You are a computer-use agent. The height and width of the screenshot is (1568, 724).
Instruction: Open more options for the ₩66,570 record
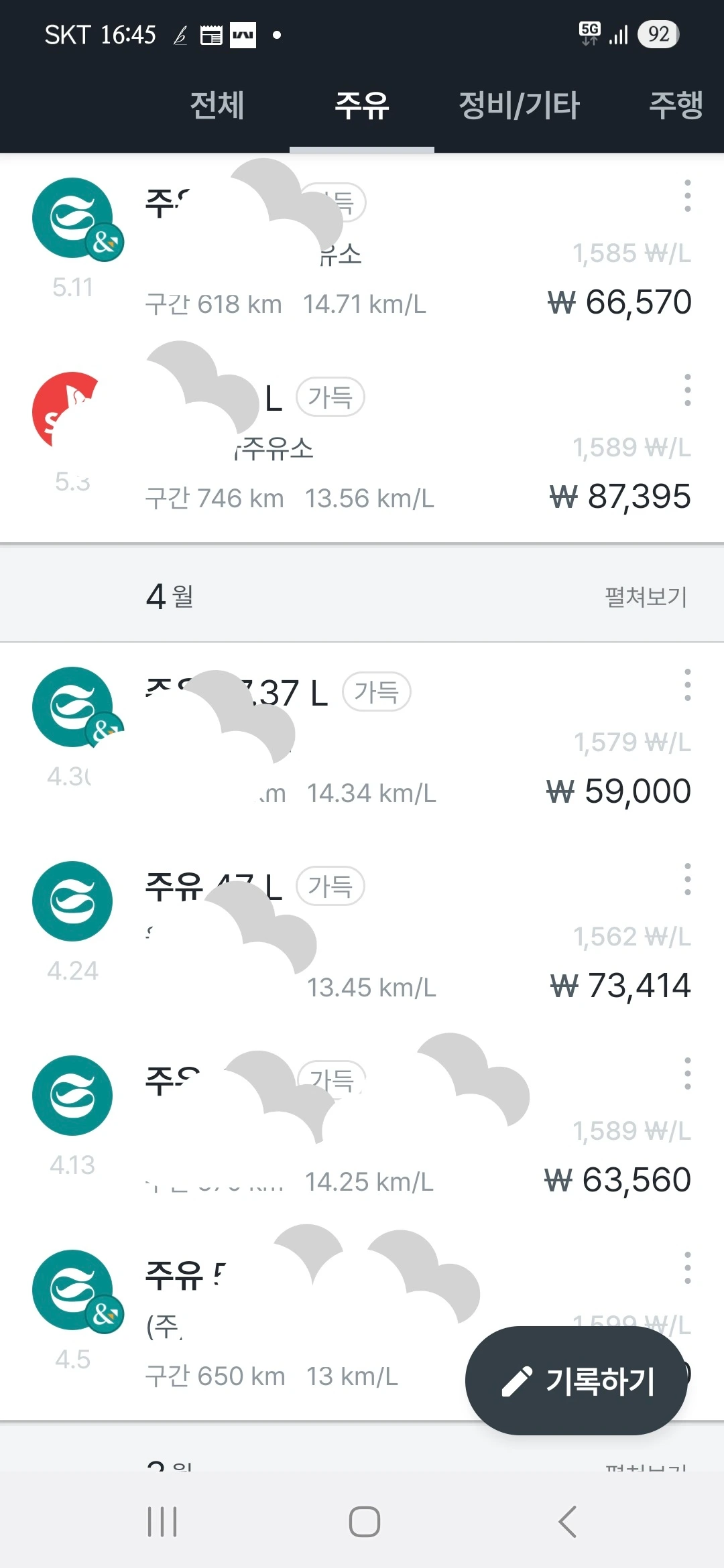[x=687, y=196]
